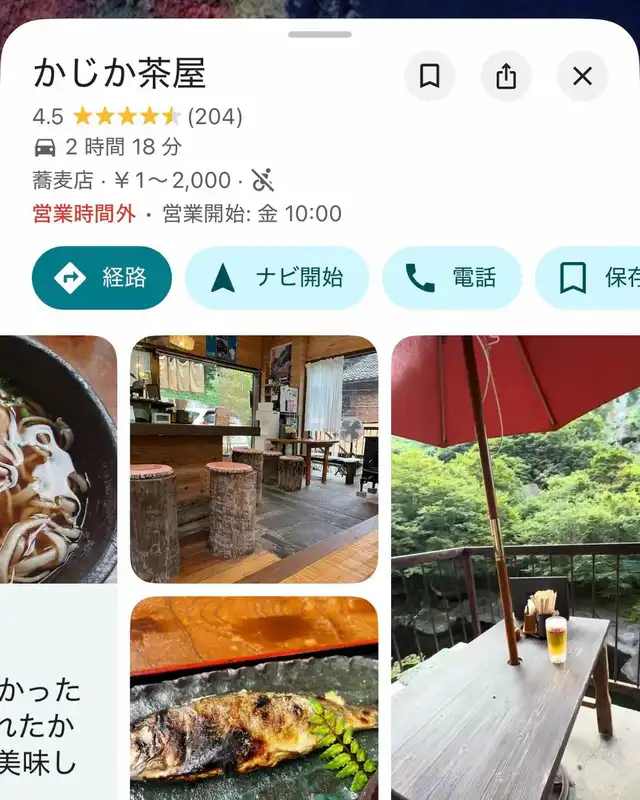
Task: Open the review snippet card mentioning 美味し
Action: coord(58,691)
